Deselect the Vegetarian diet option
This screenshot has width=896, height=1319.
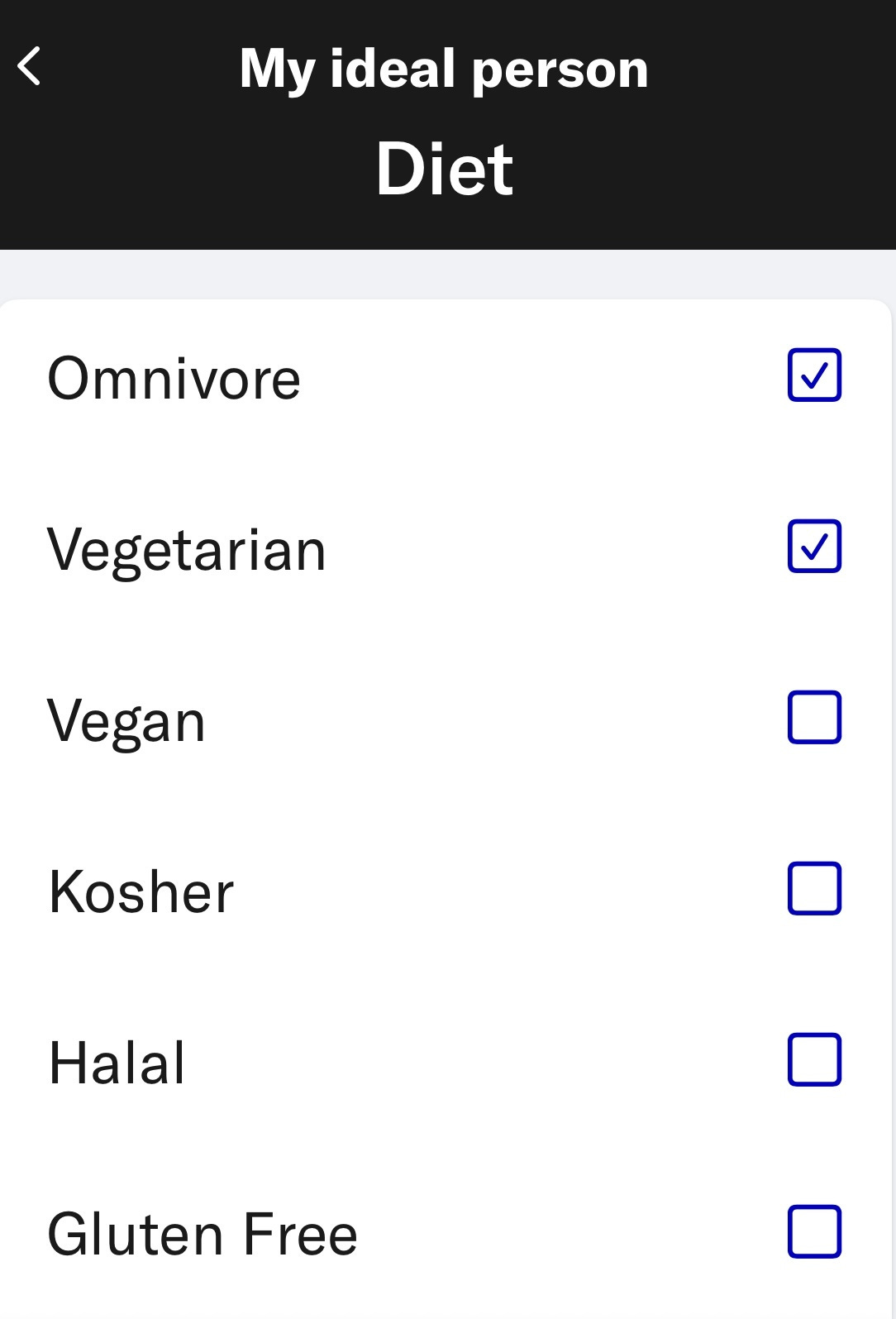pos(814,547)
